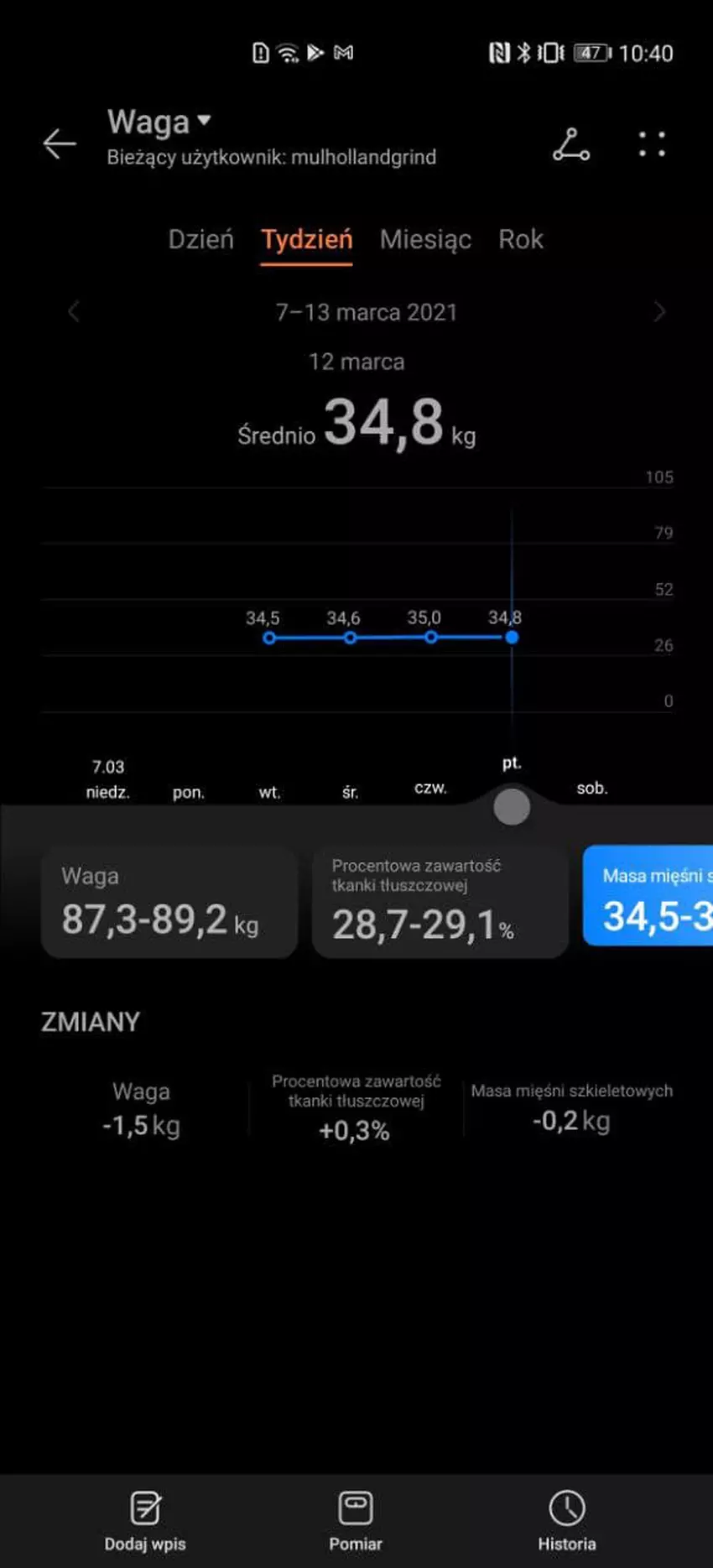Tap the trend graph icon in header
Image resolution: width=713 pixels, height=1568 pixels.
pos(571,144)
